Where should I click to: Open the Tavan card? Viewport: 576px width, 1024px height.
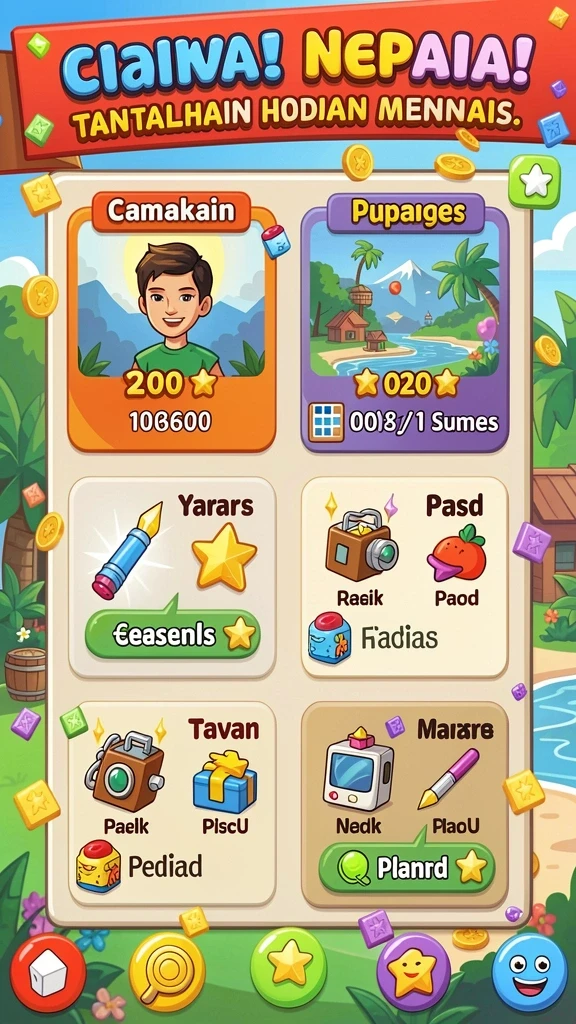pos(172,804)
